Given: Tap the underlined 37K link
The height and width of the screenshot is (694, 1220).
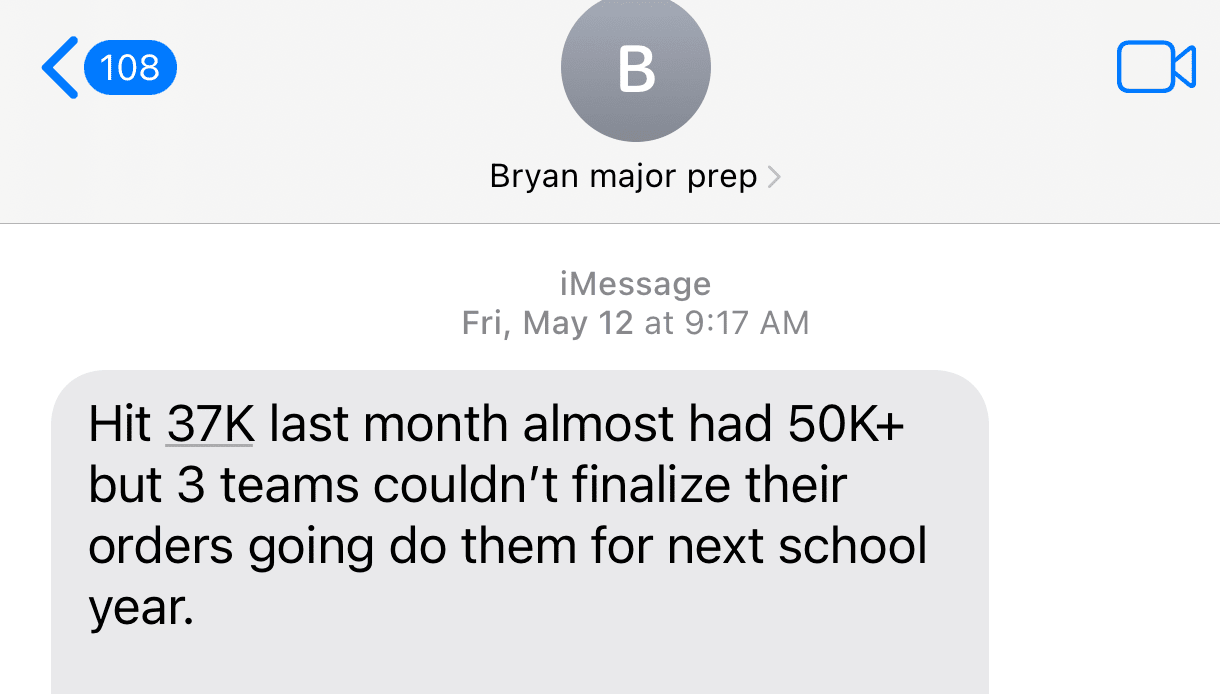Looking at the screenshot, I should click(211, 425).
